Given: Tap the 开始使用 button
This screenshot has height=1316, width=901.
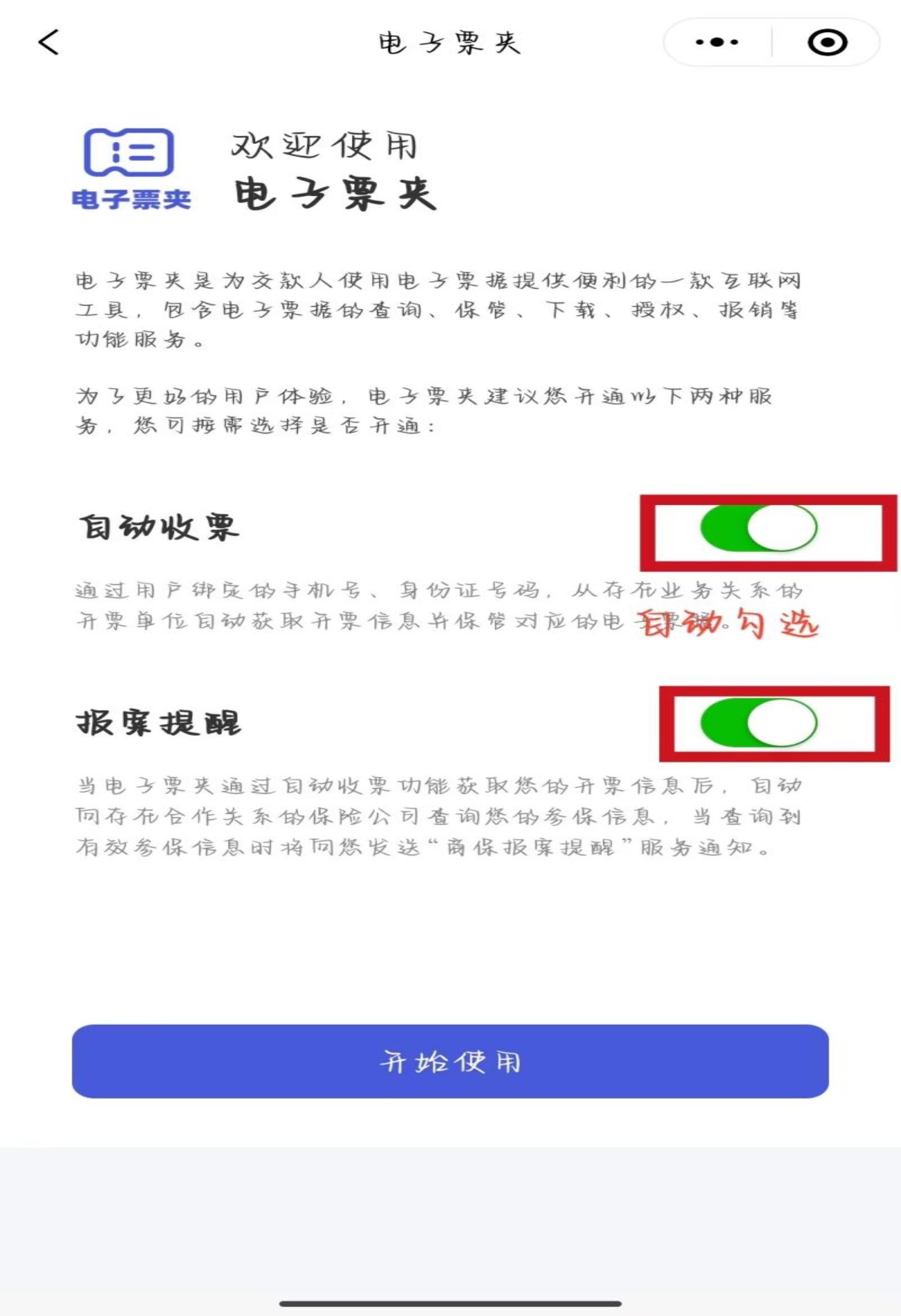Looking at the screenshot, I should tap(450, 1062).
